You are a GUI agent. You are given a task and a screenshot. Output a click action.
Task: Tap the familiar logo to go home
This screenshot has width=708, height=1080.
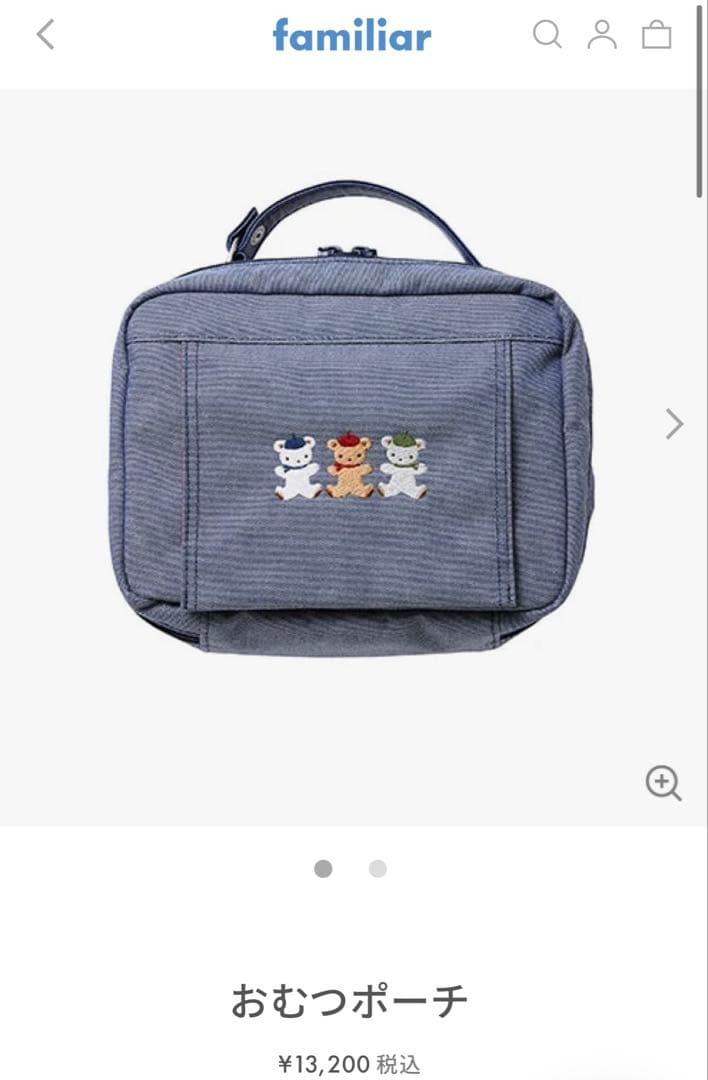352,36
